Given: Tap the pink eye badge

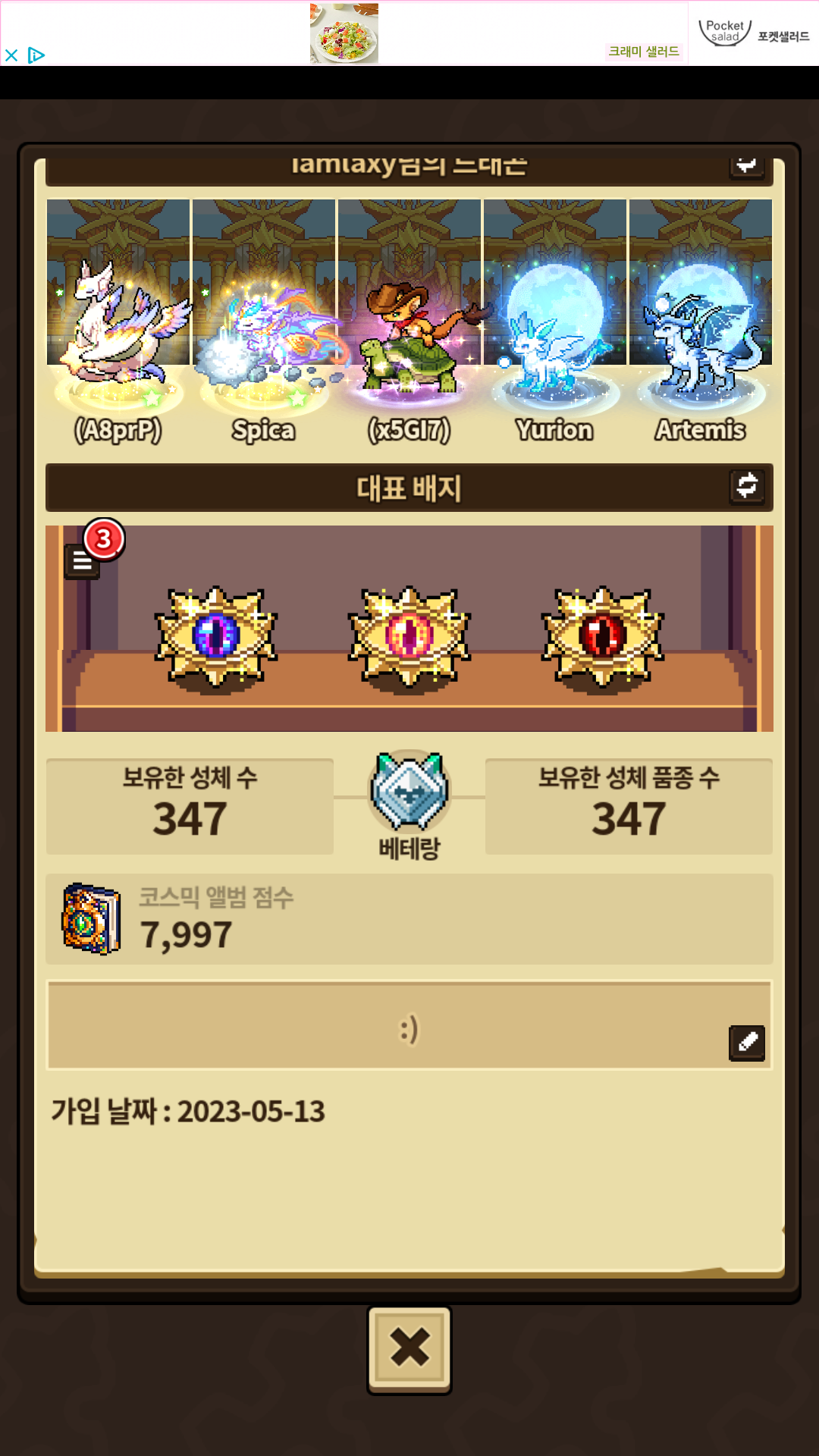Looking at the screenshot, I should 409,635.
